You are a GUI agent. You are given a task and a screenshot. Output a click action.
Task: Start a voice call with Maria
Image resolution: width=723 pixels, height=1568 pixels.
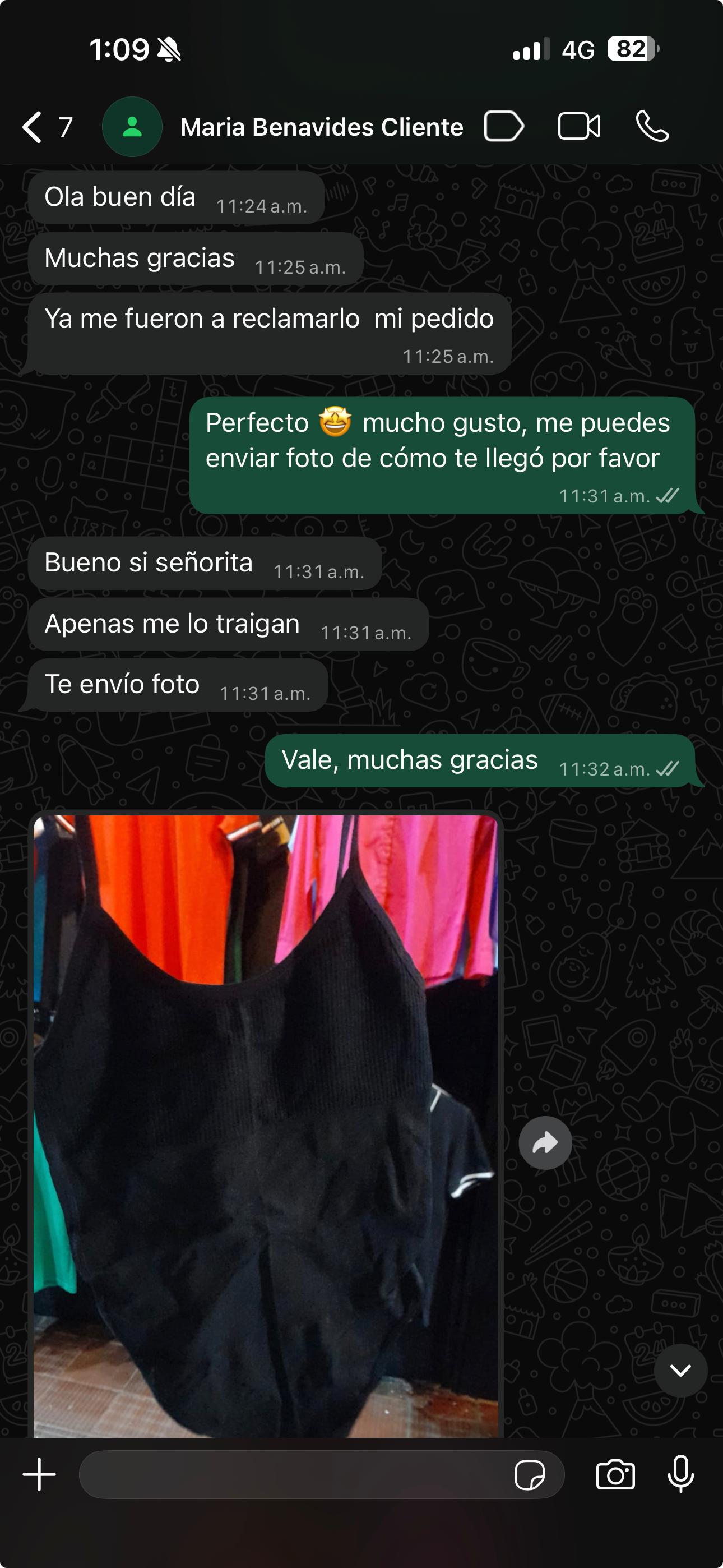click(x=652, y=127)
